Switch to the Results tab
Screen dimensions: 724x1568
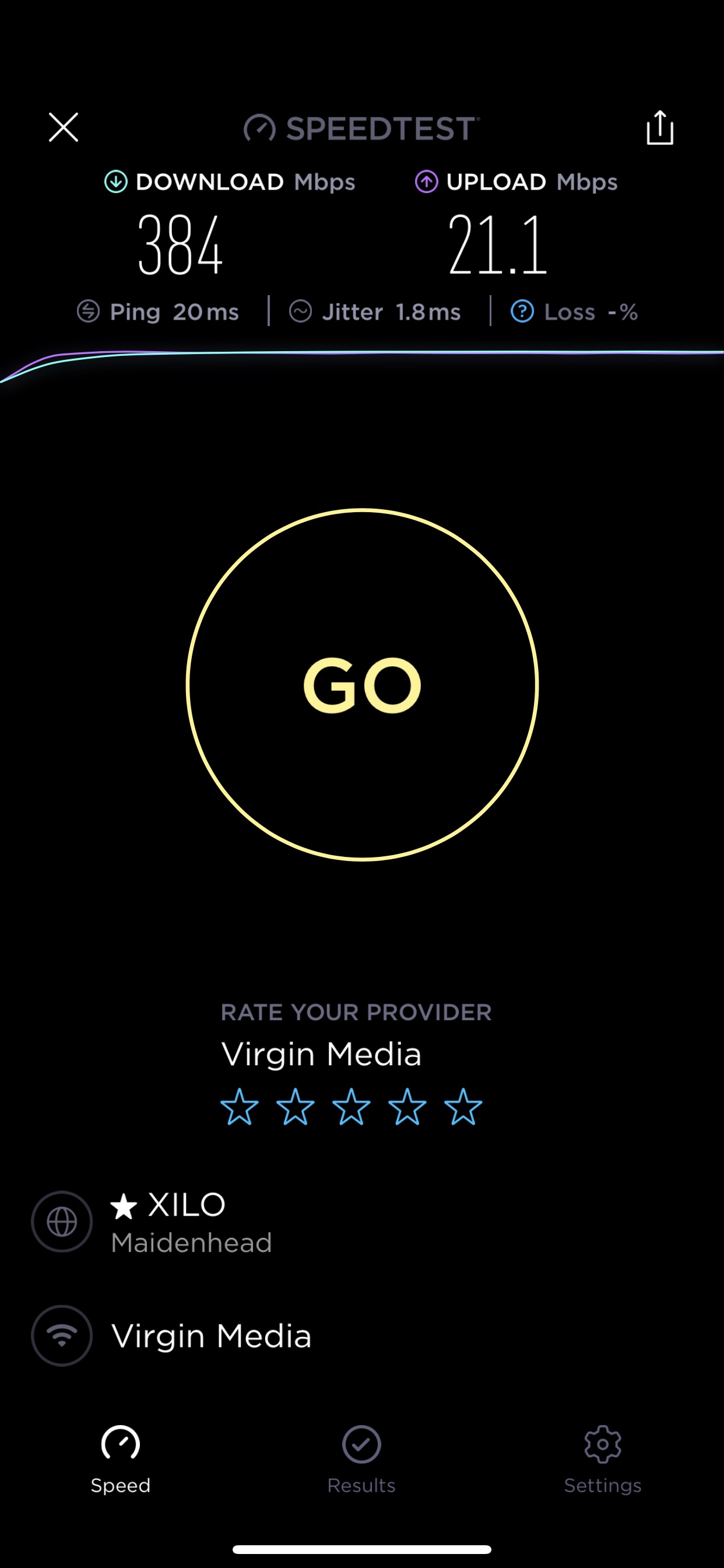361,1458
